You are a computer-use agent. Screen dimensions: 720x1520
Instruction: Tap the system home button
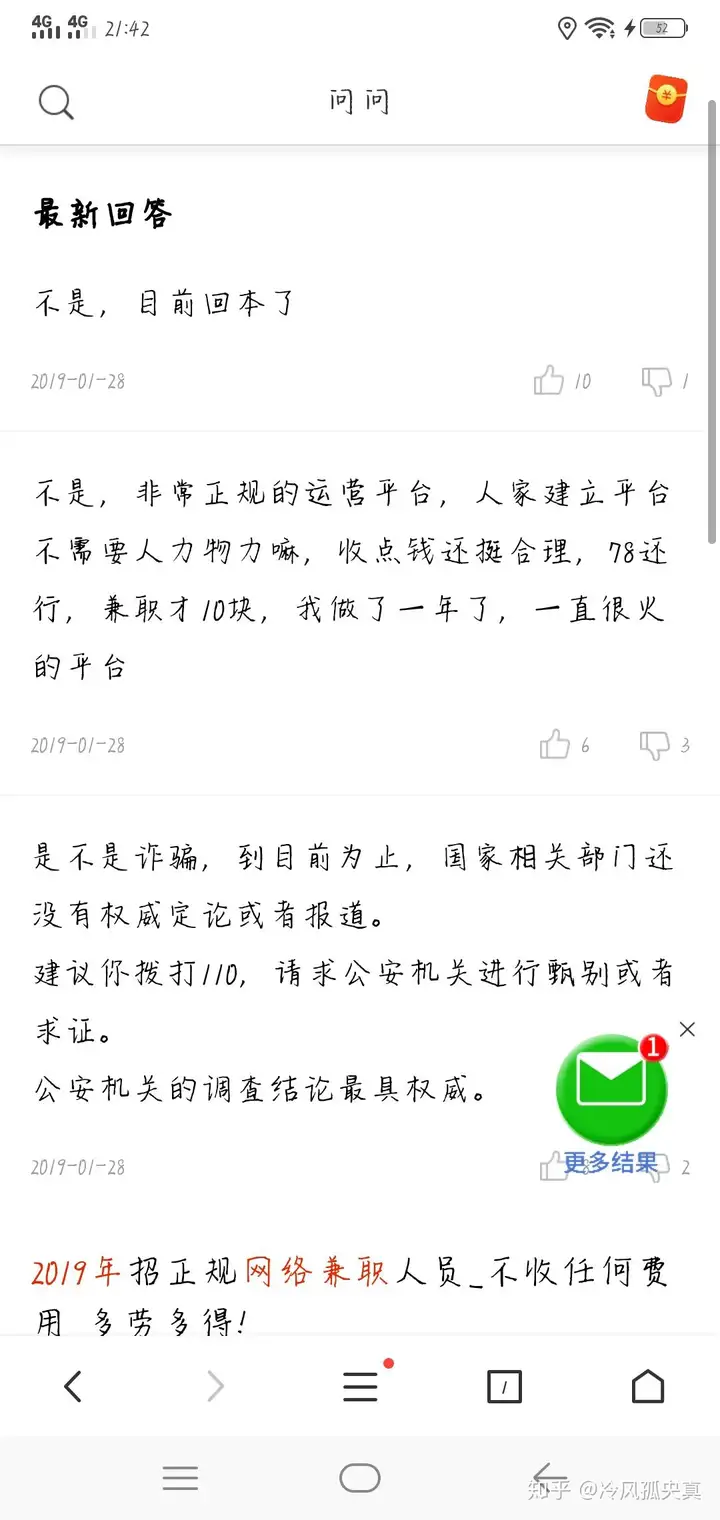click(360, 1478)
